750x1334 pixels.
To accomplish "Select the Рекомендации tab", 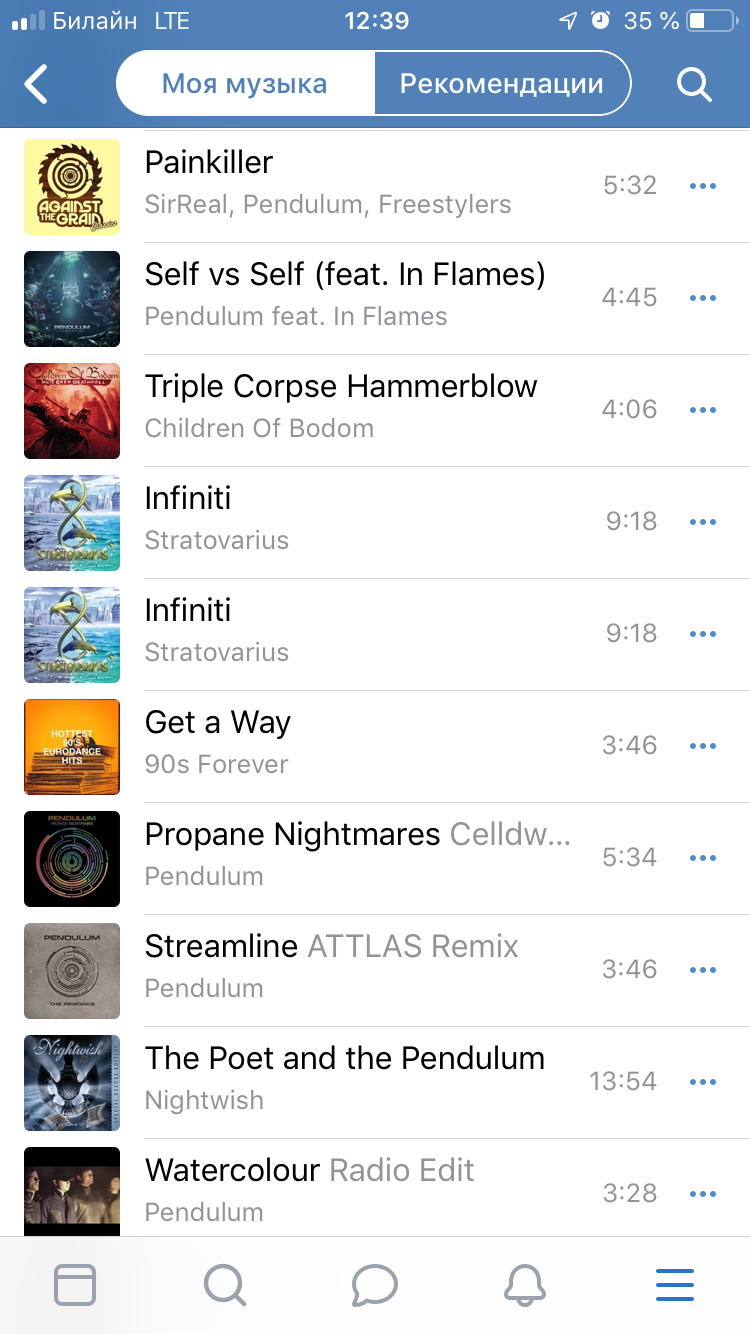I will (501, 84).
